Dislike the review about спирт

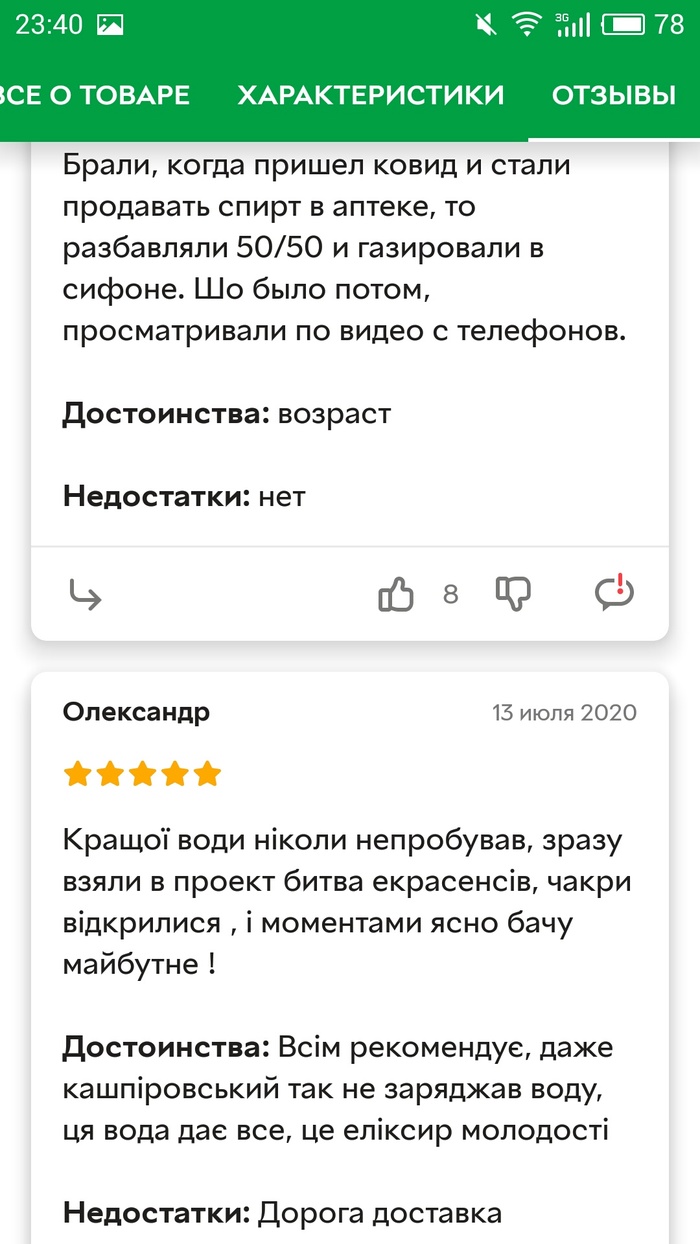pyautogui.click(x=513, y=594)
